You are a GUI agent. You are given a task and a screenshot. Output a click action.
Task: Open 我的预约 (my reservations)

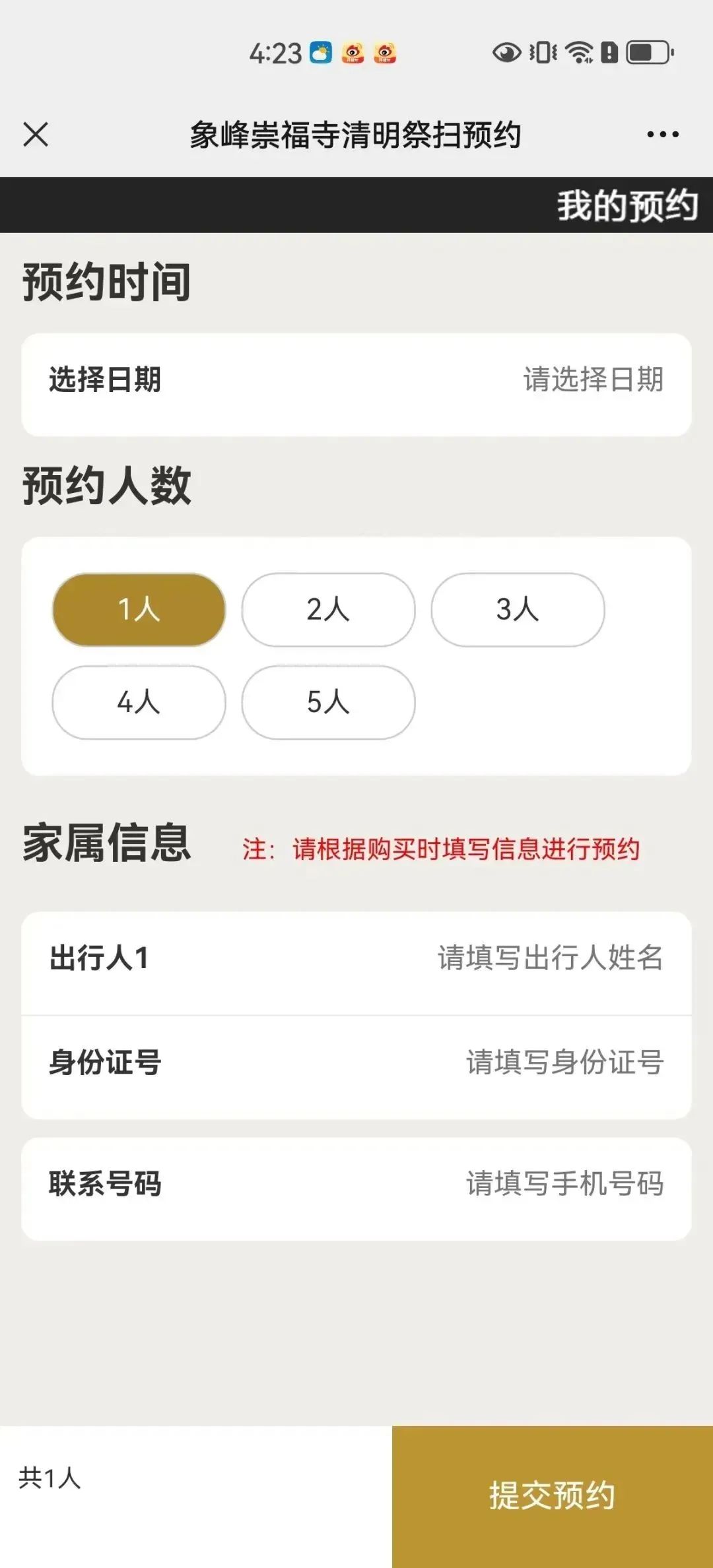pos(627,205)
